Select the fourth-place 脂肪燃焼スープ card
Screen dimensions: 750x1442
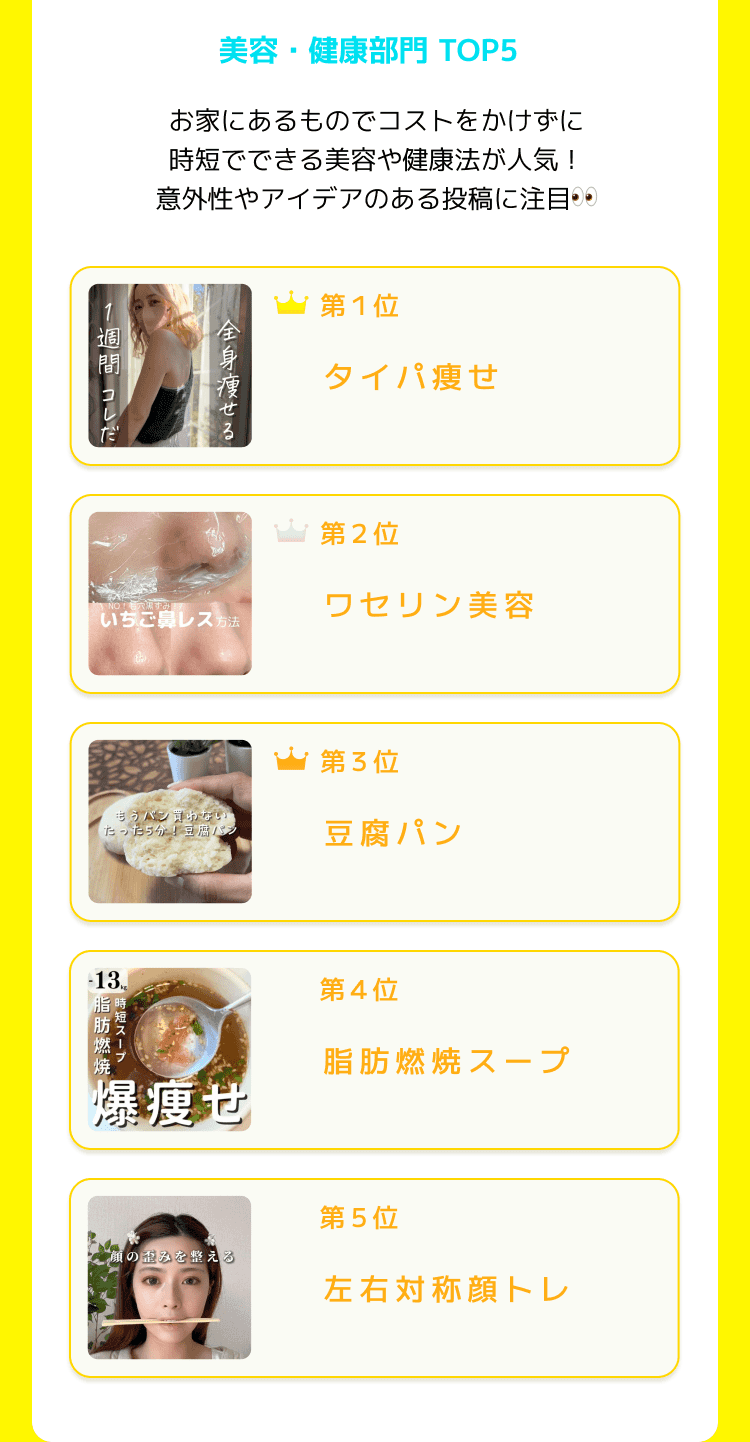pyautogui.click(x=375, y=1050)
